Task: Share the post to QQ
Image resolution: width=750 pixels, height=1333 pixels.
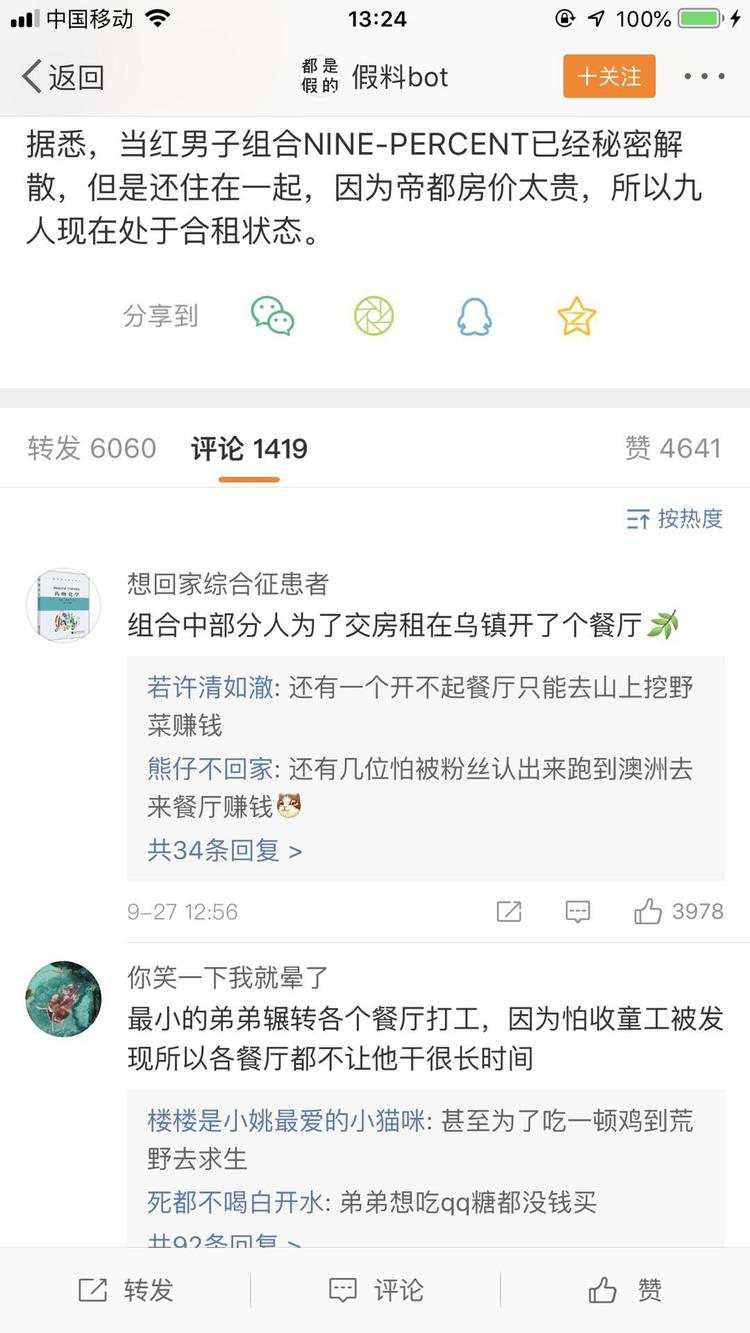Action: pyautogui.click(x=474, y=316)
